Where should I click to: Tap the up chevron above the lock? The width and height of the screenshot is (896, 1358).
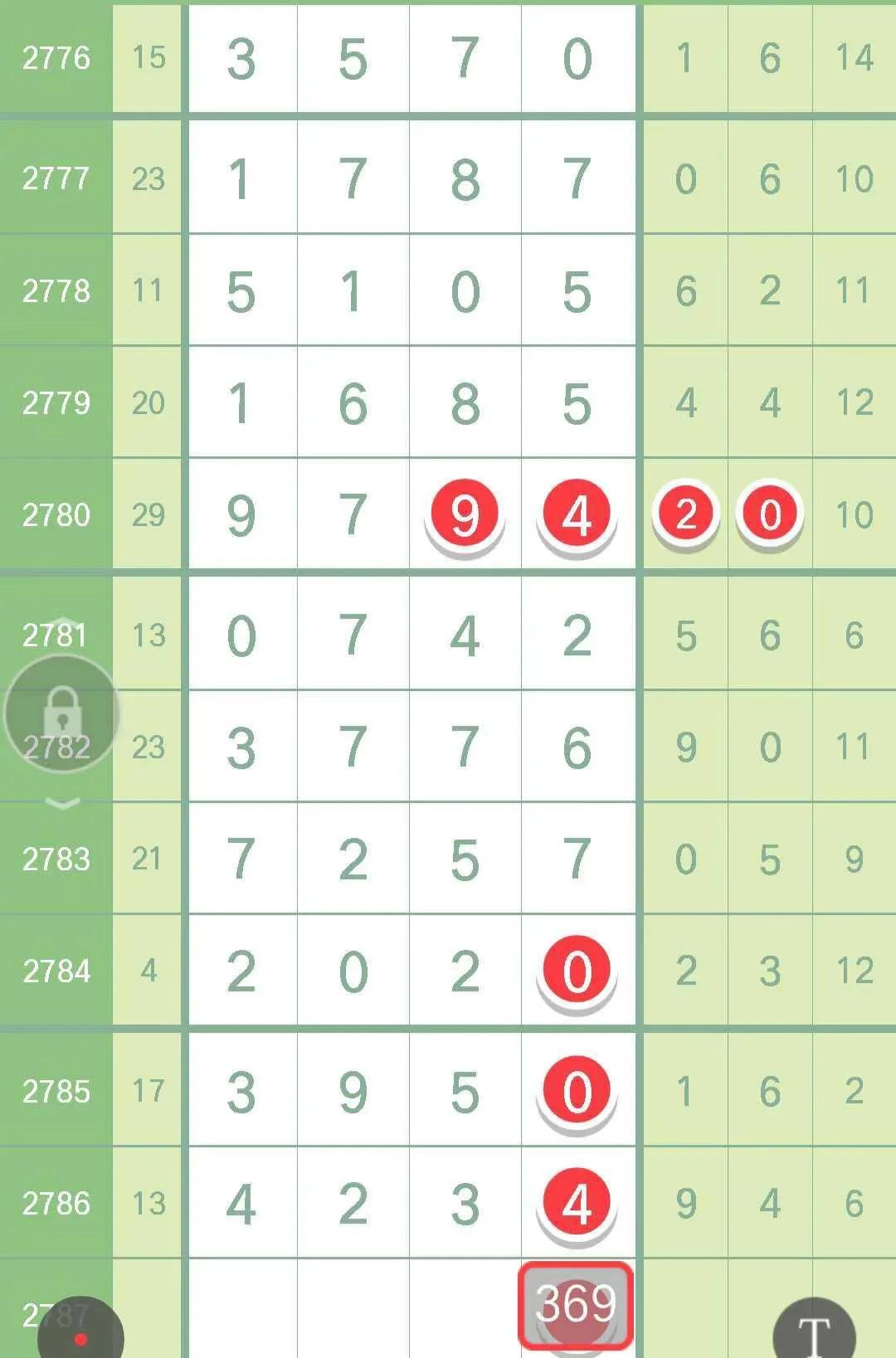pos(62,622)
